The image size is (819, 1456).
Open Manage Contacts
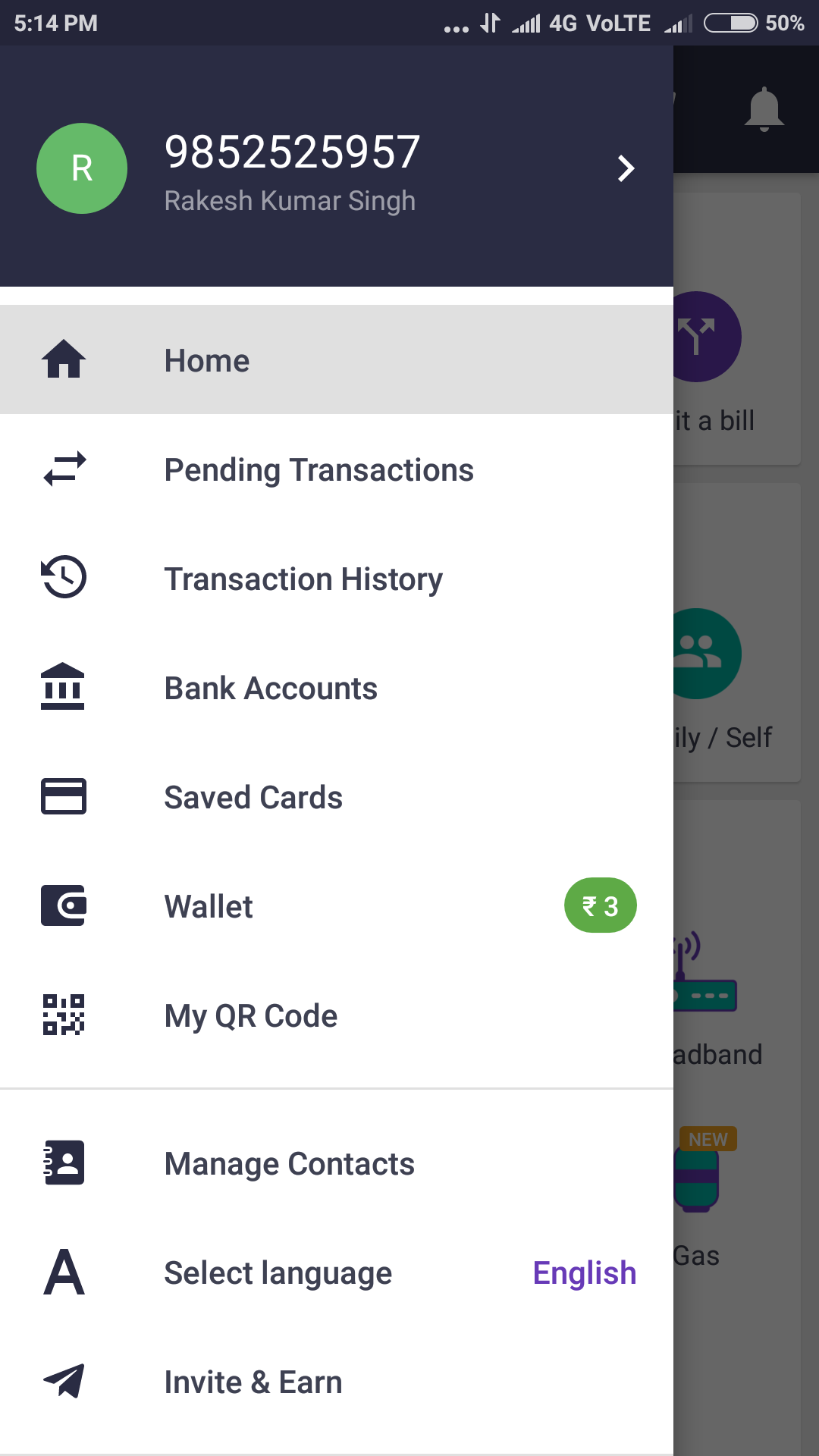[289, 1164]
